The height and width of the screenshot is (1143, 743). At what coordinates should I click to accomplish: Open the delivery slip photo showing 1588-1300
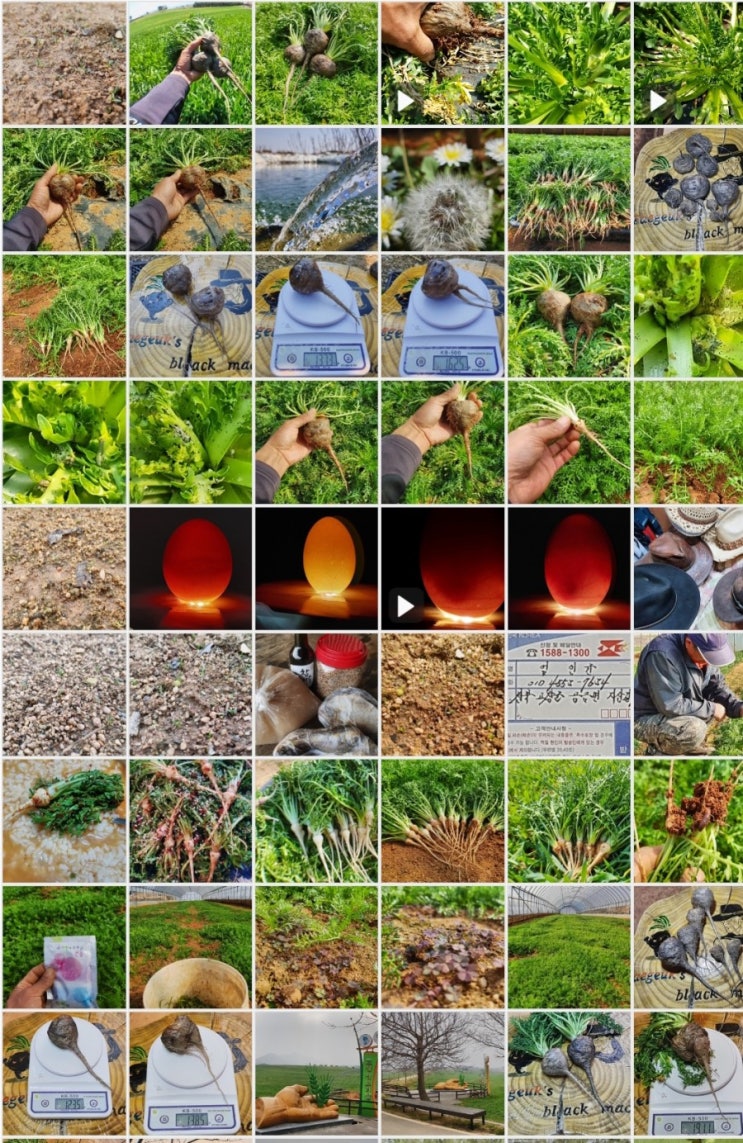click(568, 694)
